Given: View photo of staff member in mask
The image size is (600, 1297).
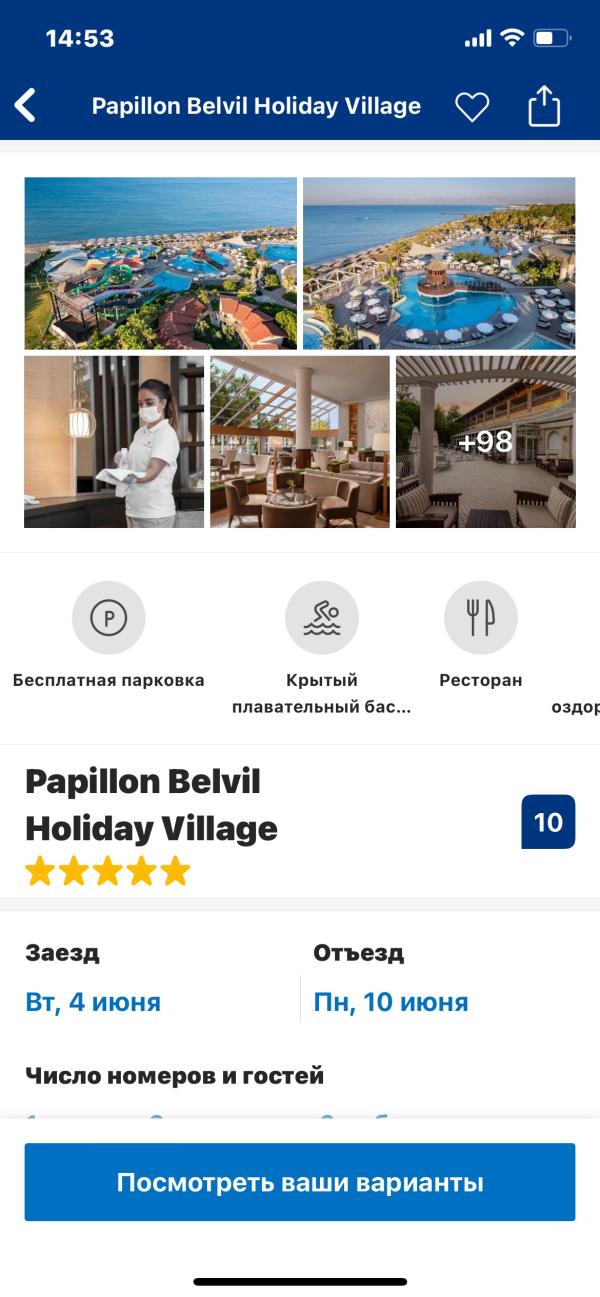Looking at the screenshot, I should coord(114,441).
